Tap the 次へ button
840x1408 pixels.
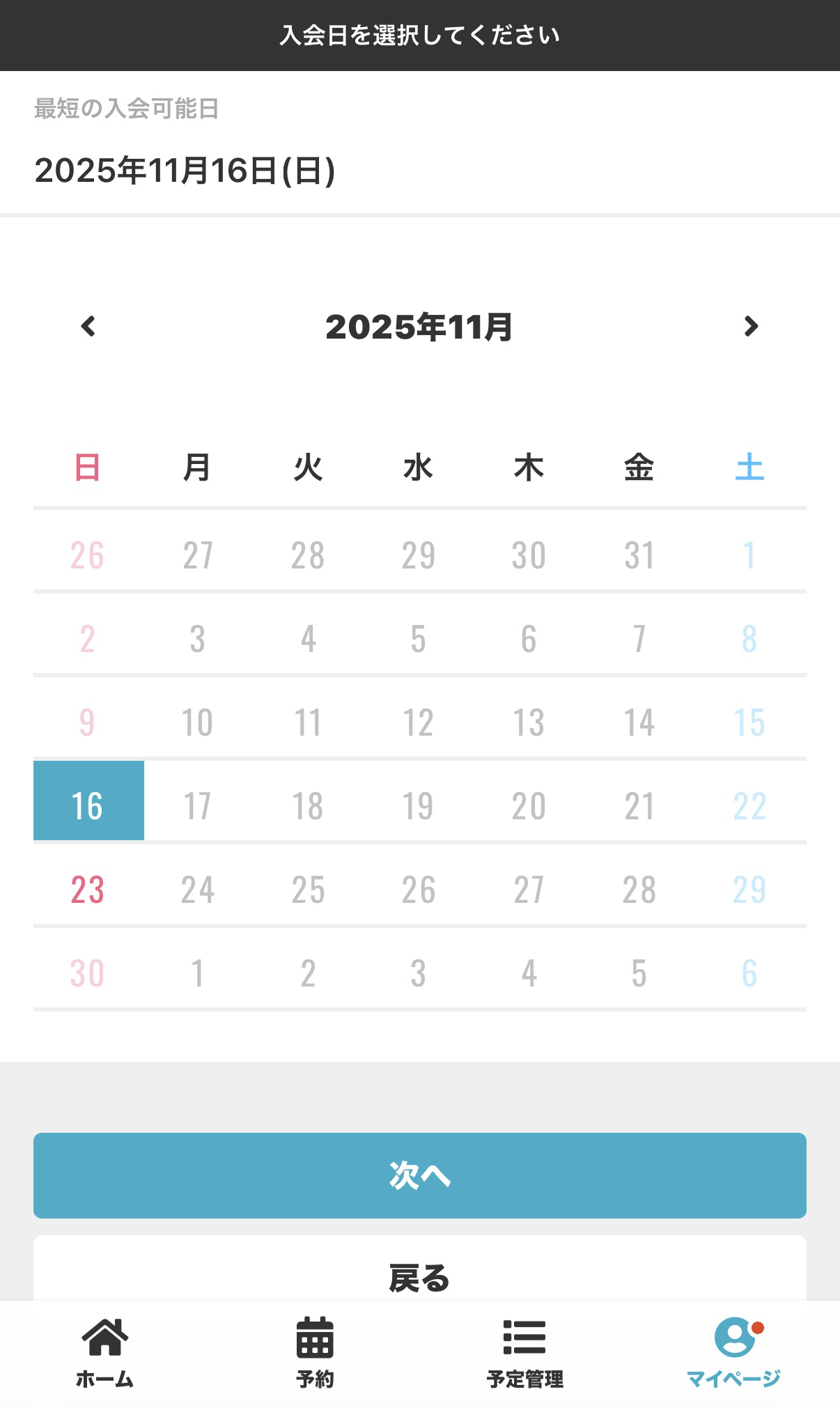tap(419, 1175)
